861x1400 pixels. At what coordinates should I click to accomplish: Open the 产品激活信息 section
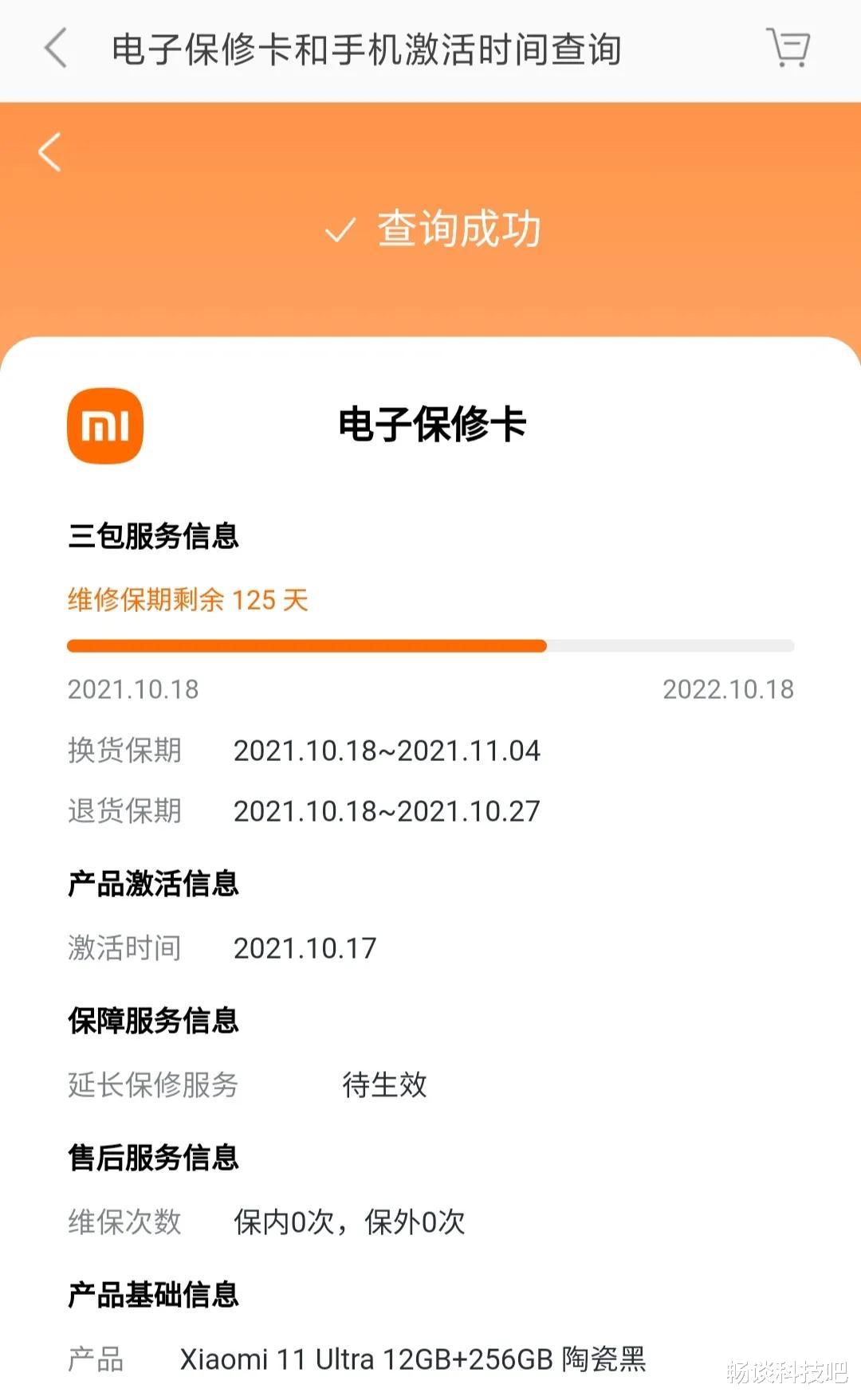(x=153, y=882)
